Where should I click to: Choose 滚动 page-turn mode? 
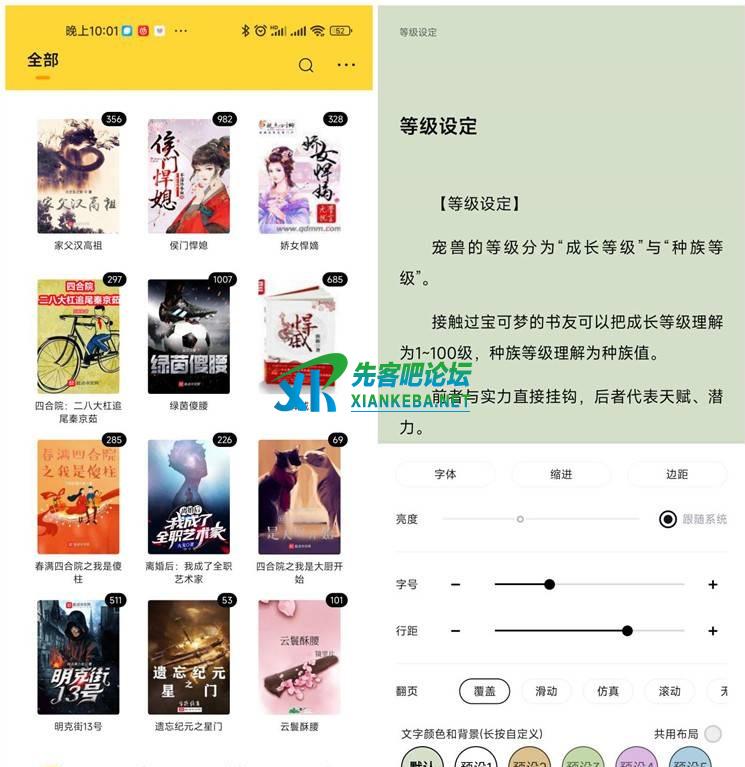pos(669,691)
